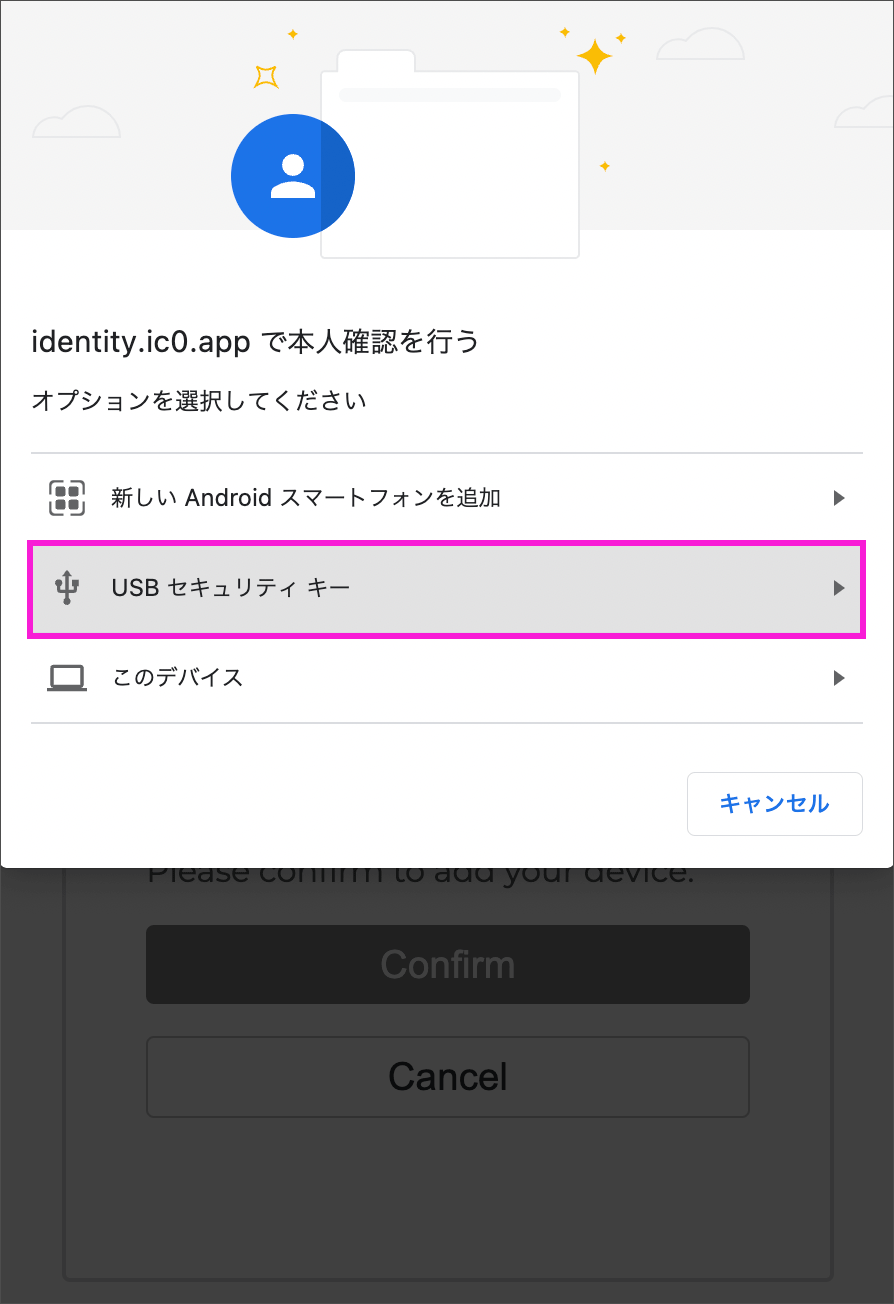The image size is (894, 1304).
Task: Select the USB セキュリティ キー option
Action: [446, 588]
